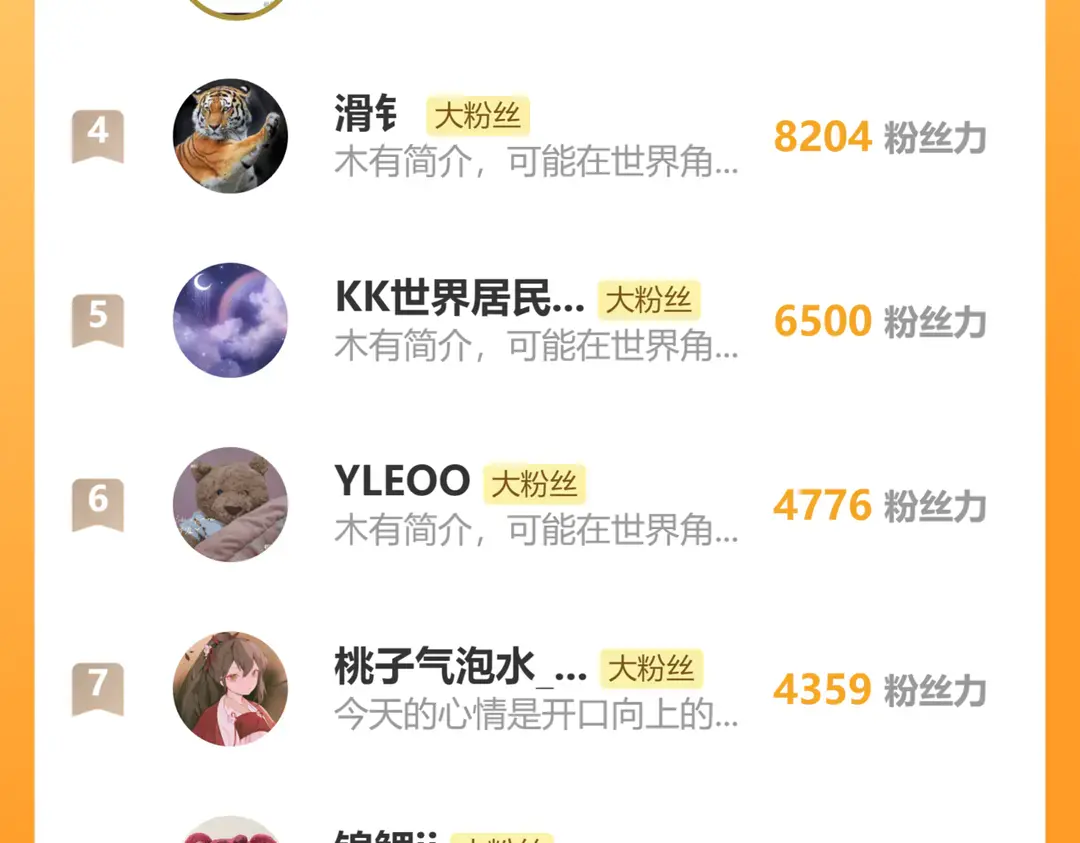Open YLEOO's fan entry
Viewport: 1080px width, 843px height.
[536, 505]
